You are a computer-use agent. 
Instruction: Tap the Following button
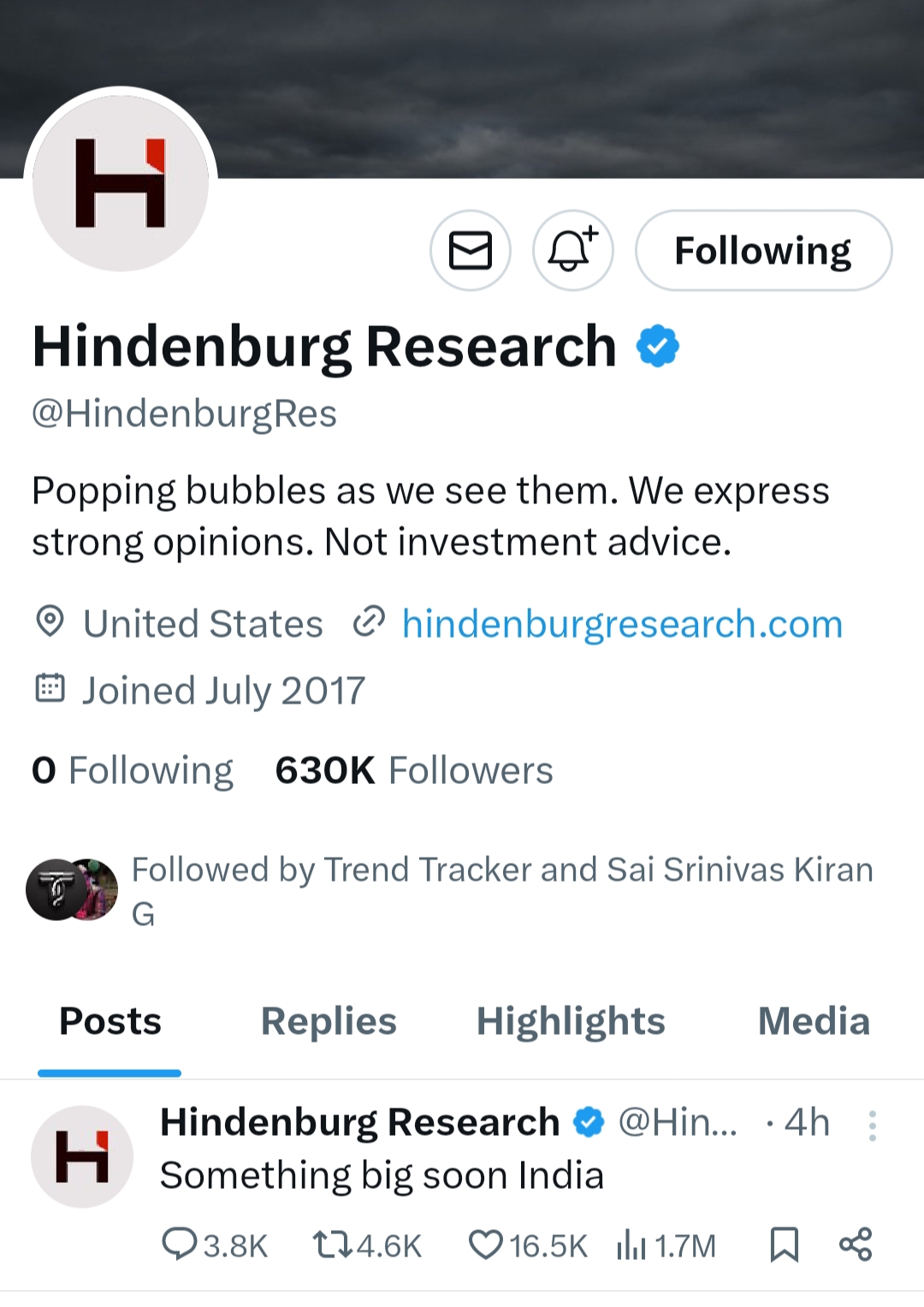[762, 251]
